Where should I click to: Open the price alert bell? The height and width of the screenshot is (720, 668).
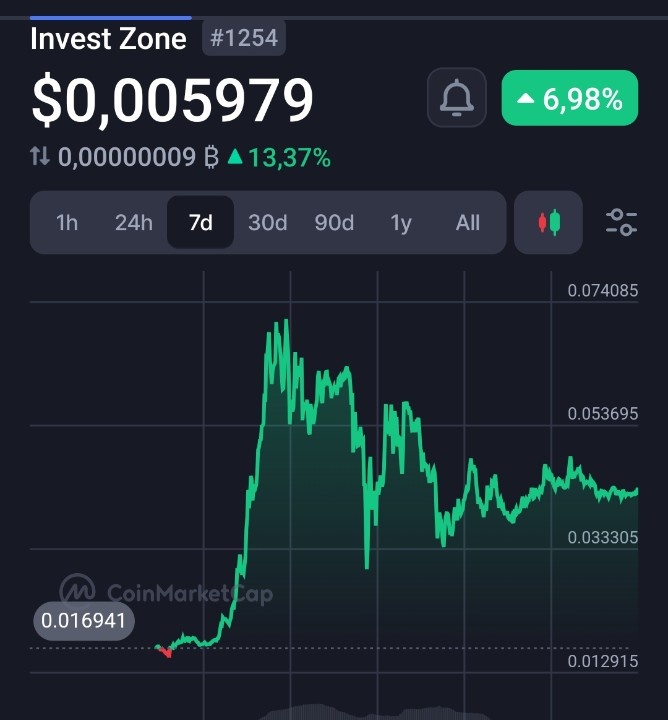(x=456, y=97)
